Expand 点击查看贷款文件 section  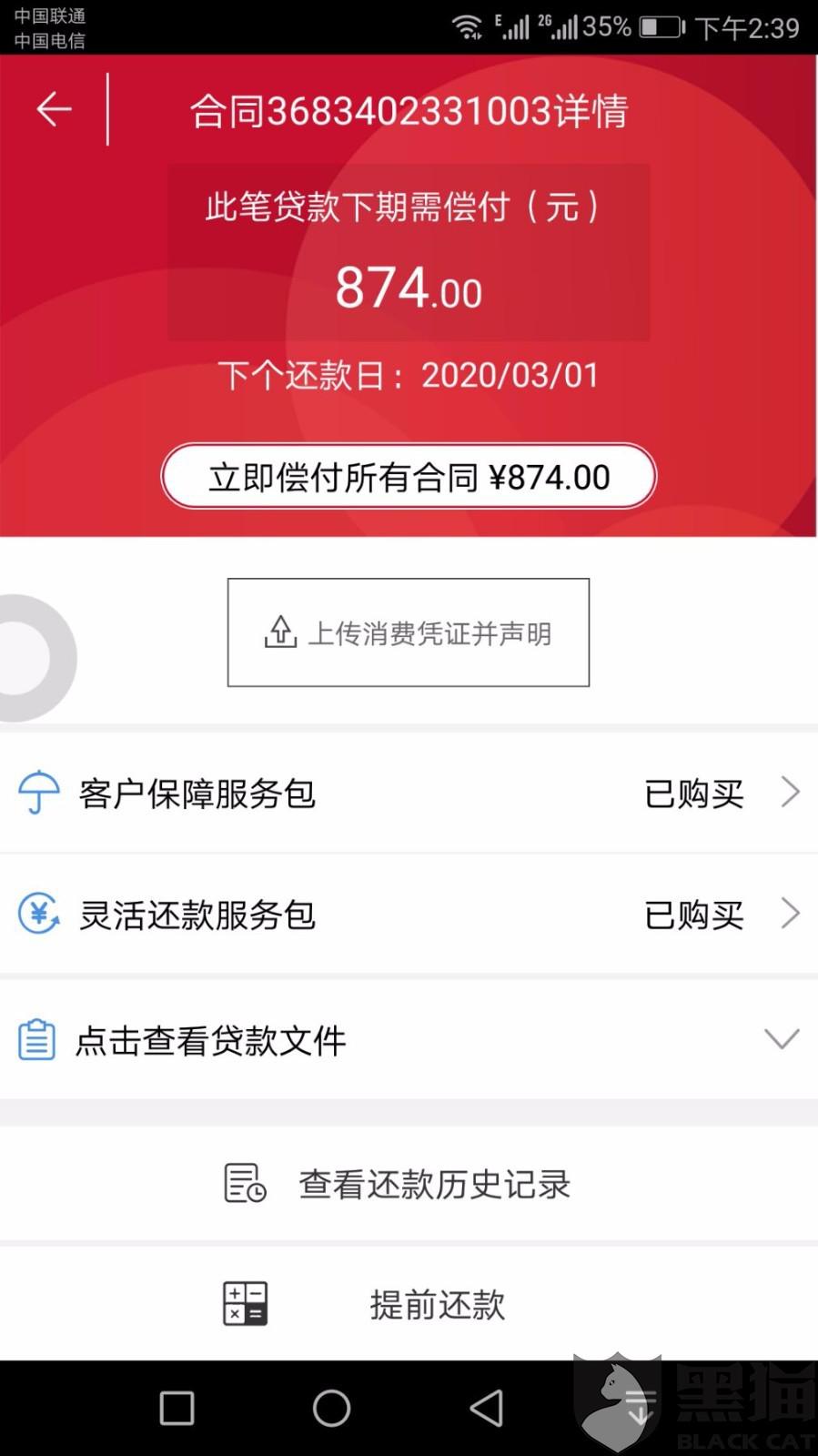coord(409,1039)
